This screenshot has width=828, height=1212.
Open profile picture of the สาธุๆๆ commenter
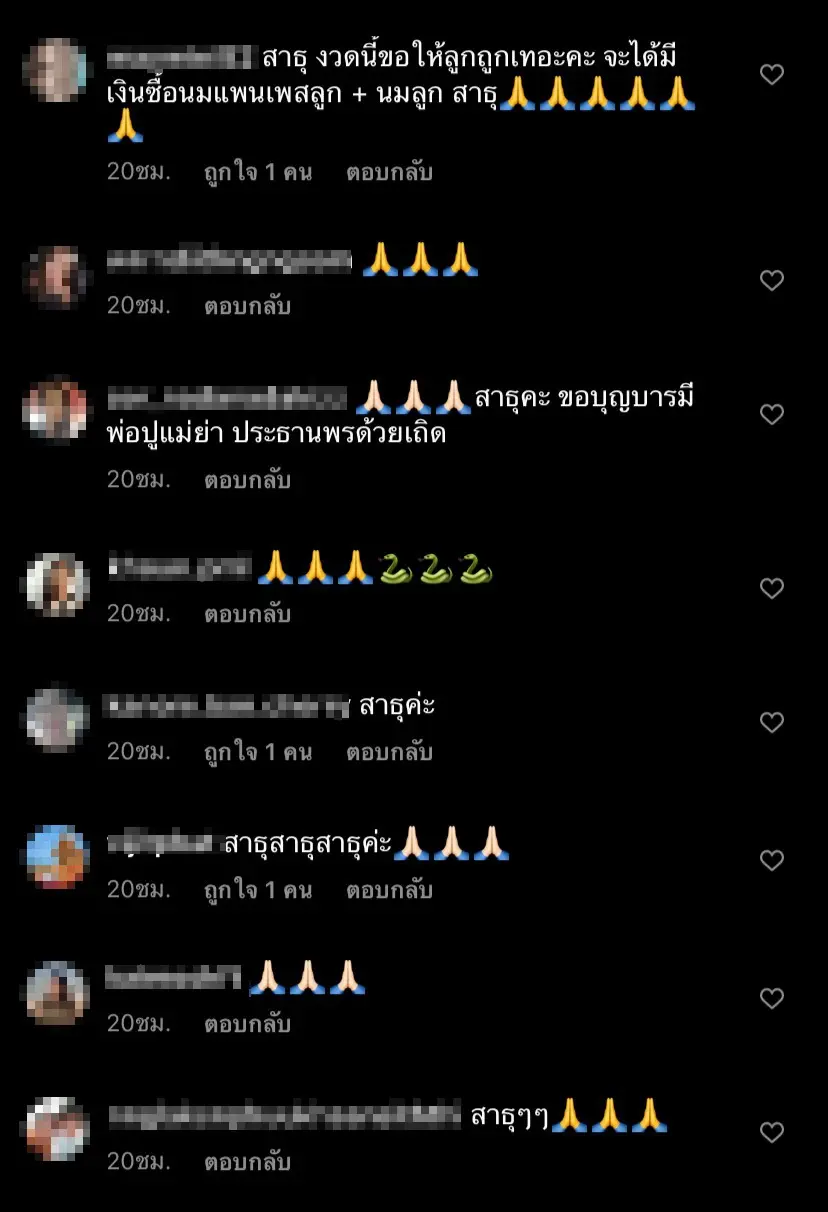click(x=57, y=1128)
